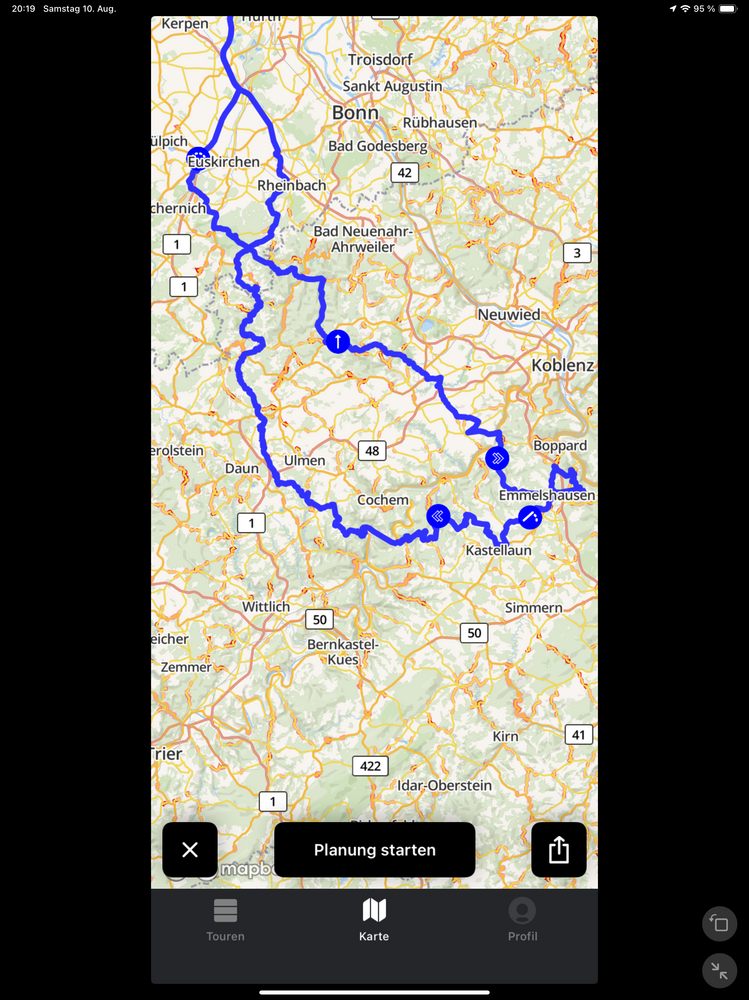Tap the upward arrow waypoint marker

(x=338, y=341)
